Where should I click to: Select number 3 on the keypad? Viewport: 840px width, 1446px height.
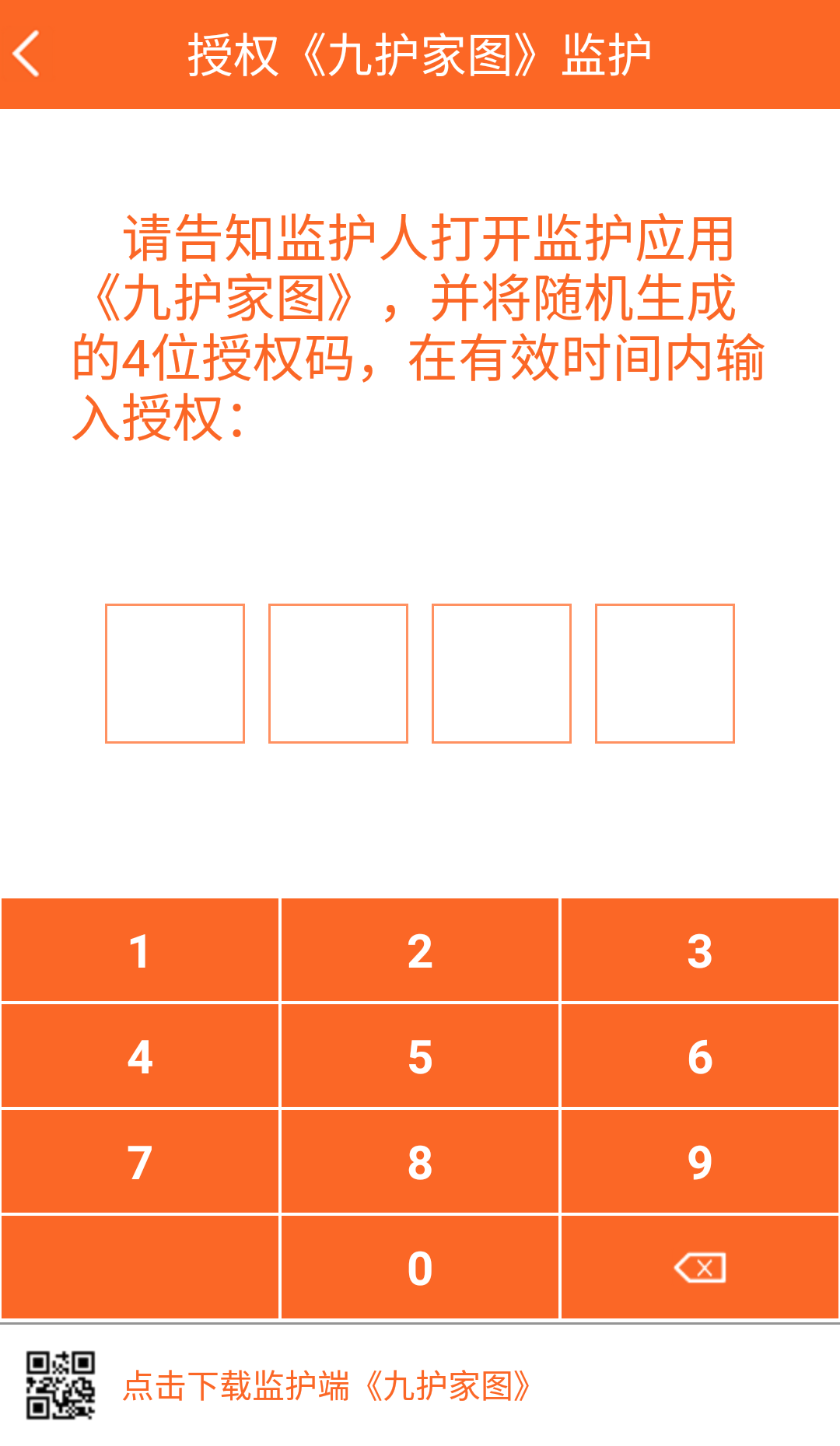[700, 951]
